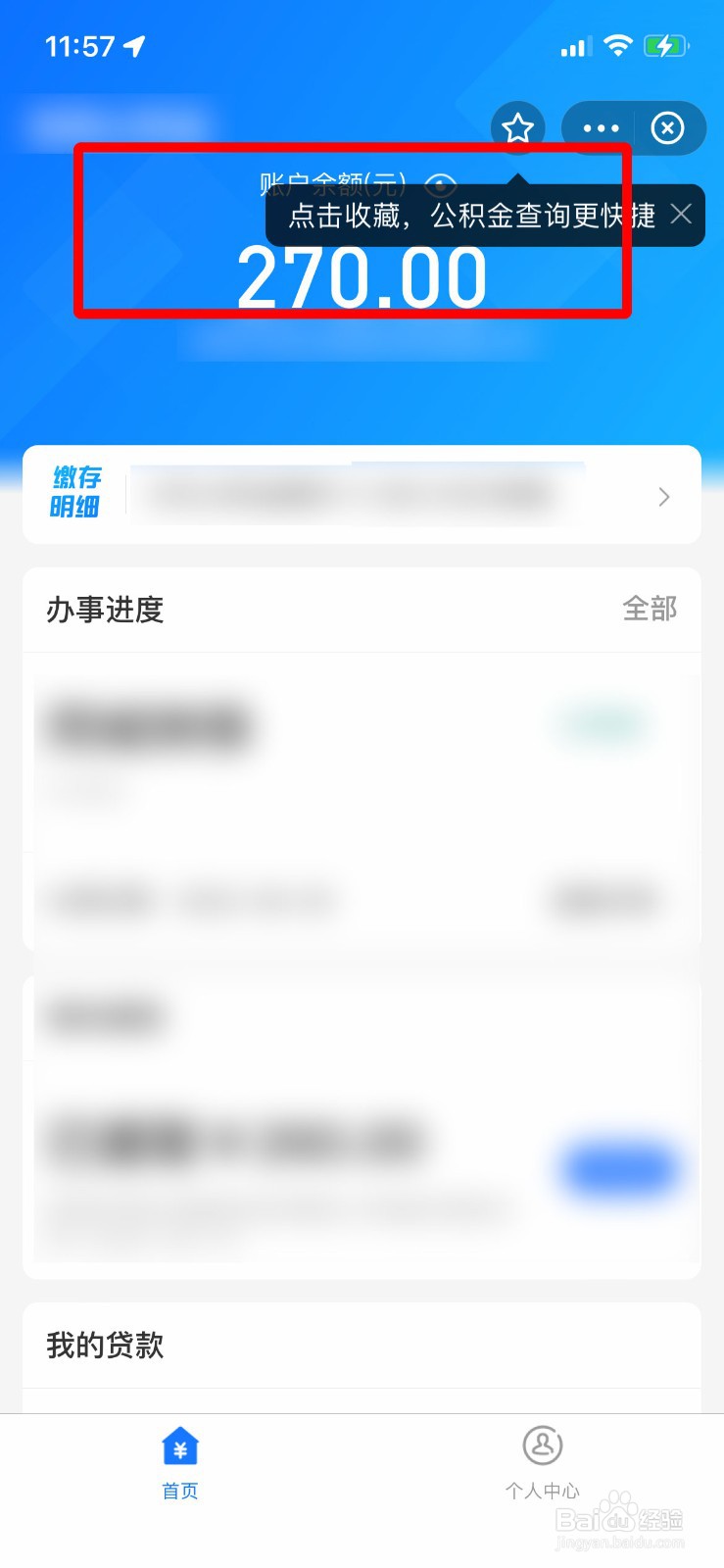The width and height of the screenshot is (724, 1568).
Task: Dismiss the 点击收藏 tooltip with its ×
Action: point(681,216)
